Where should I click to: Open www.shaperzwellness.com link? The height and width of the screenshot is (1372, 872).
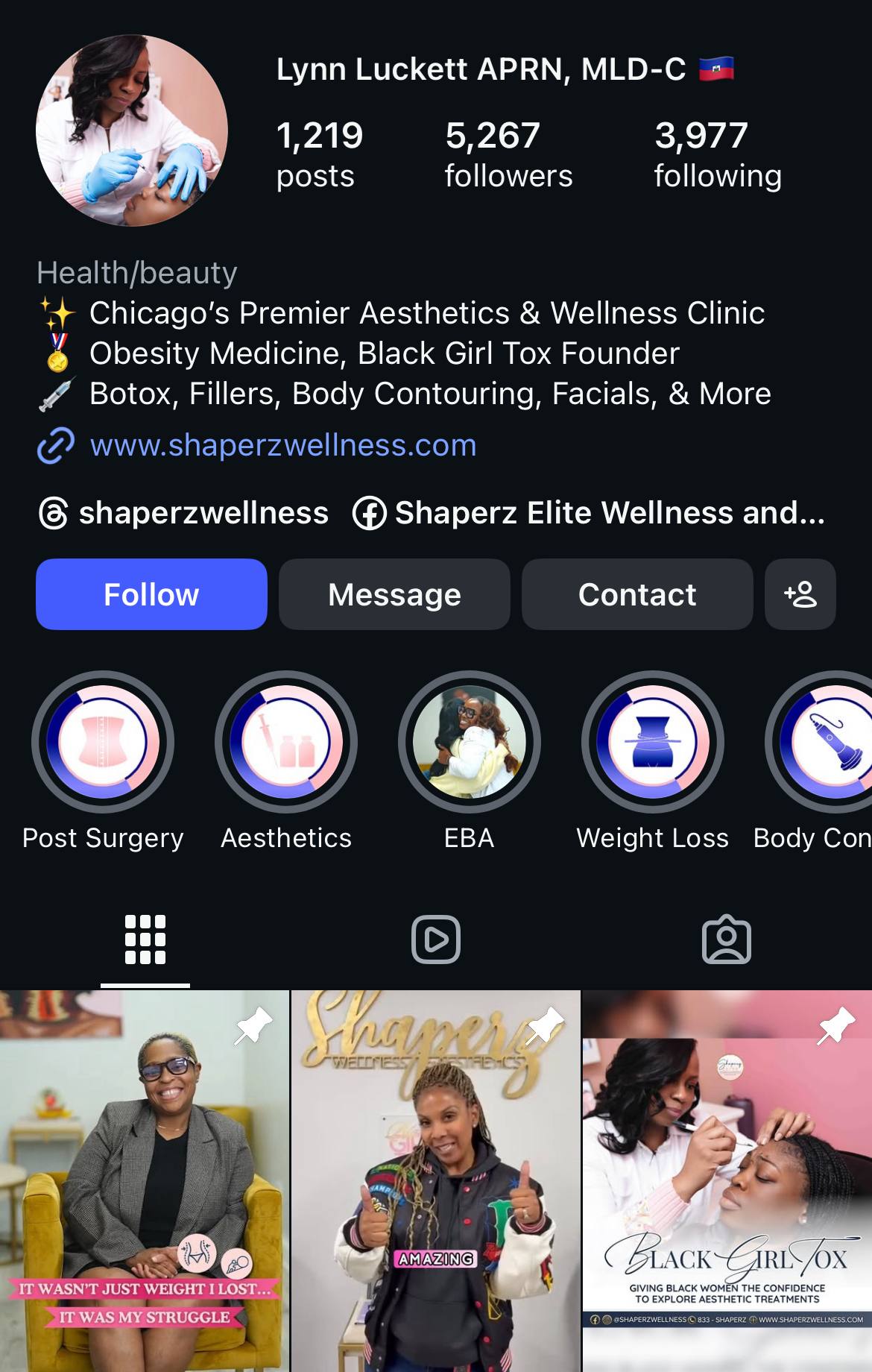click(x=282, y=445)
